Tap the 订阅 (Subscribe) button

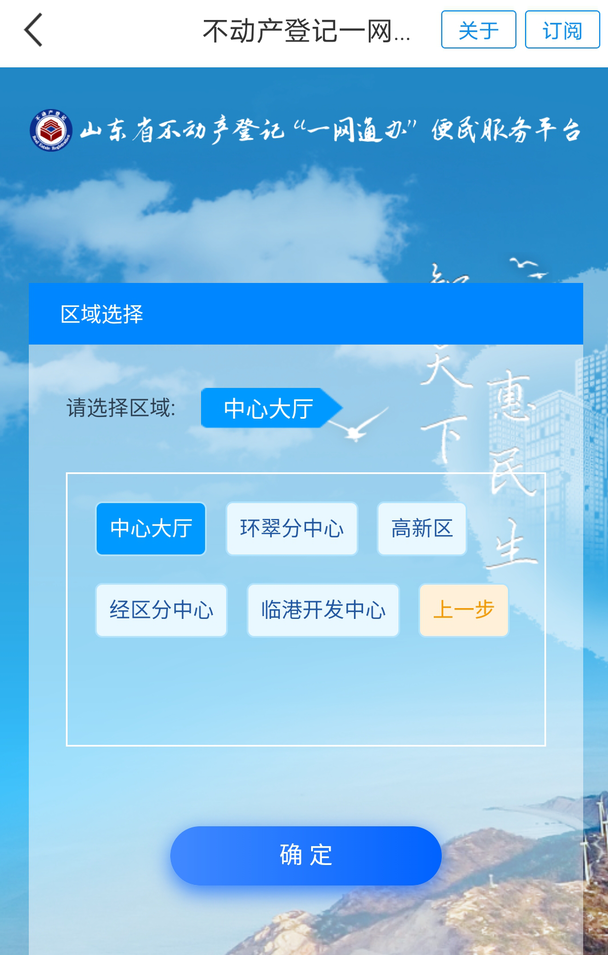click(x=562, y=30)
